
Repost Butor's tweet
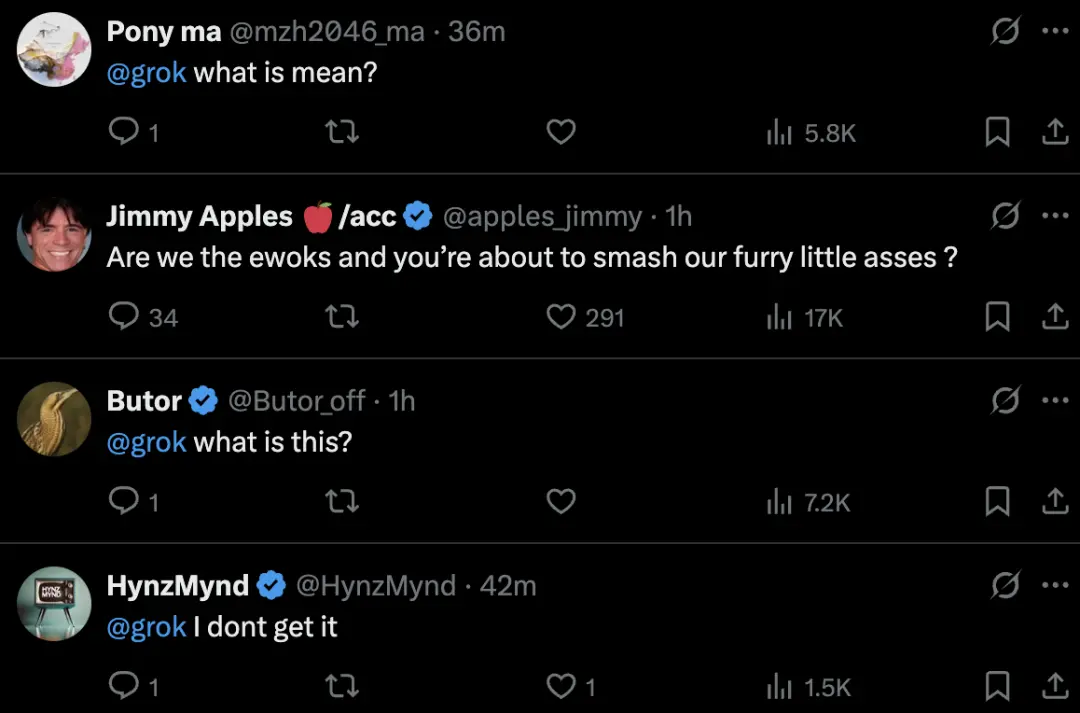(343, 502)
